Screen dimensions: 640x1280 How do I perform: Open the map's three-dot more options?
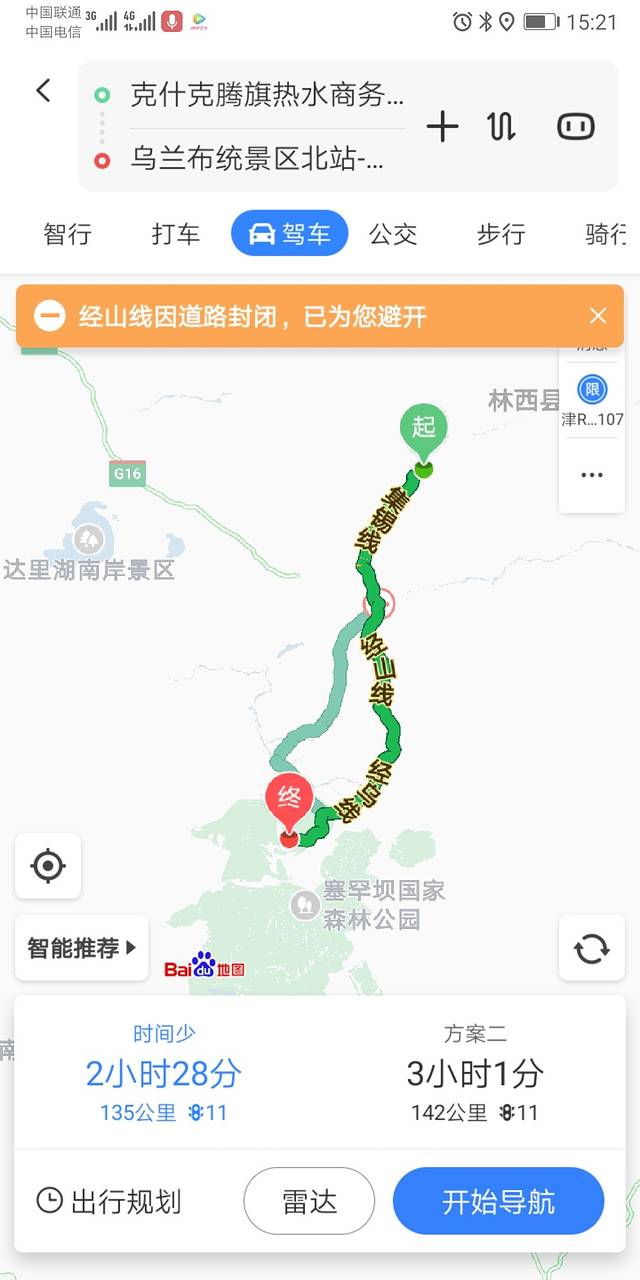click(591, 475)
